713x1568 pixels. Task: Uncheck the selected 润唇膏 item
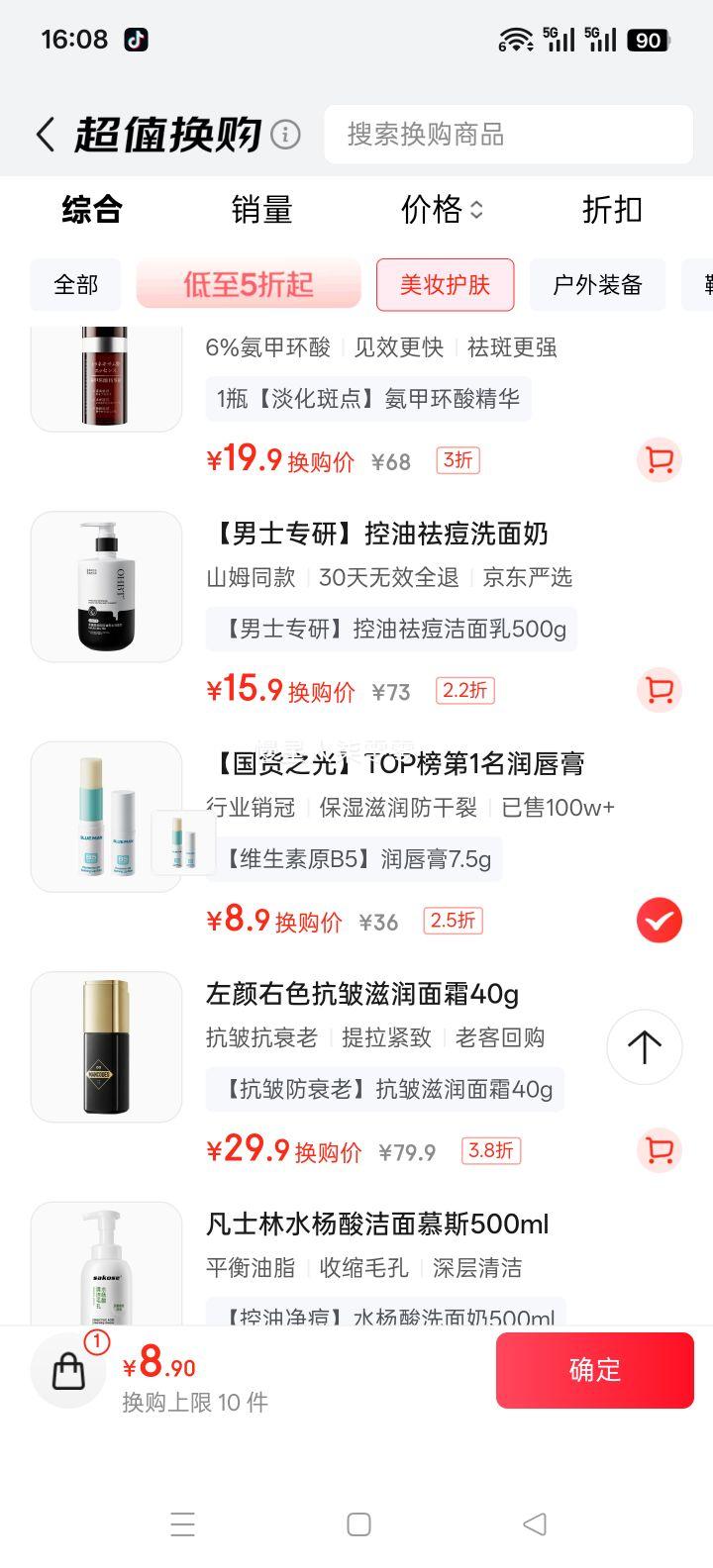pos(659,921)
